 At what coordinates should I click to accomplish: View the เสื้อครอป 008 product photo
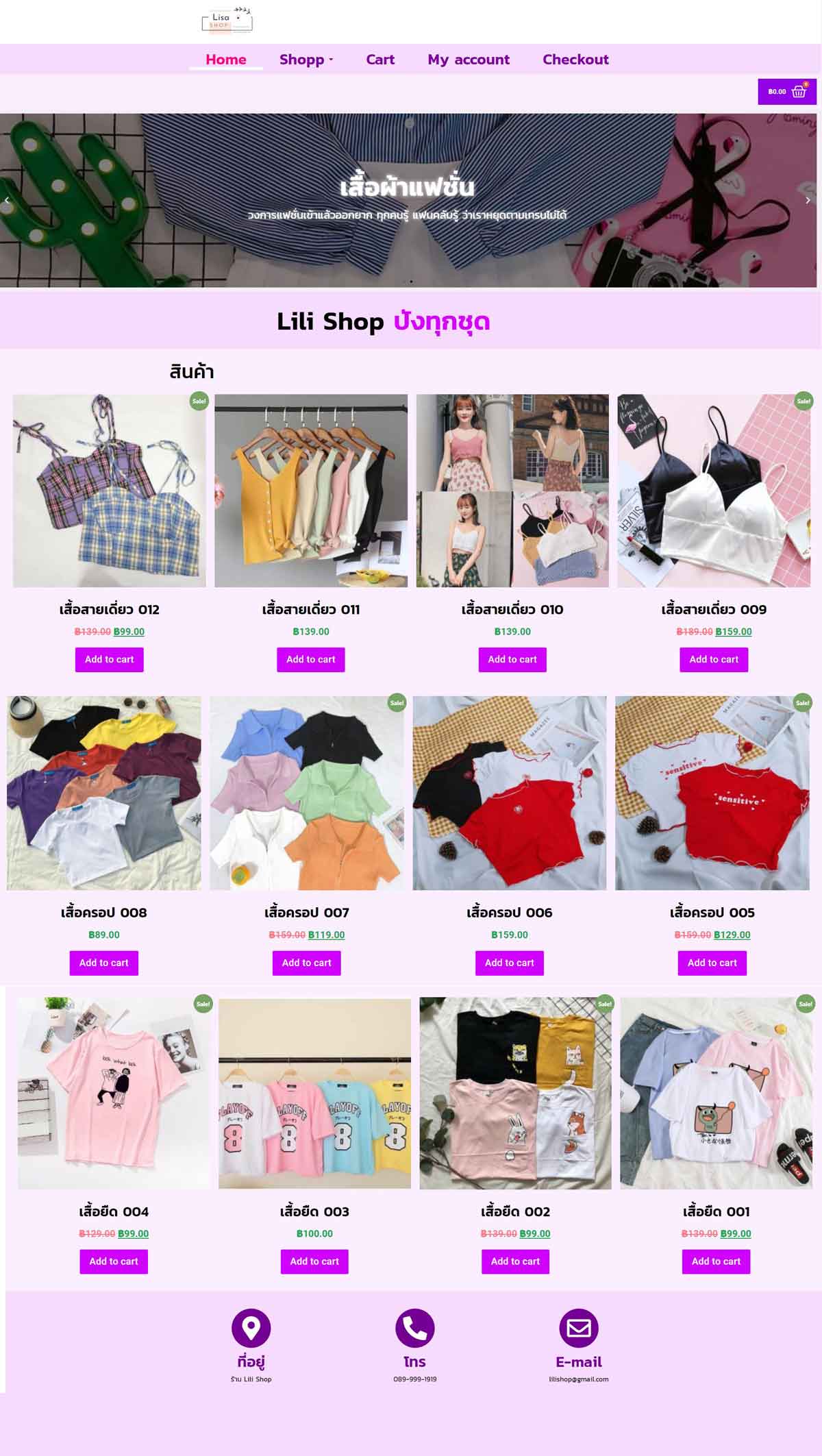[104, 793]
